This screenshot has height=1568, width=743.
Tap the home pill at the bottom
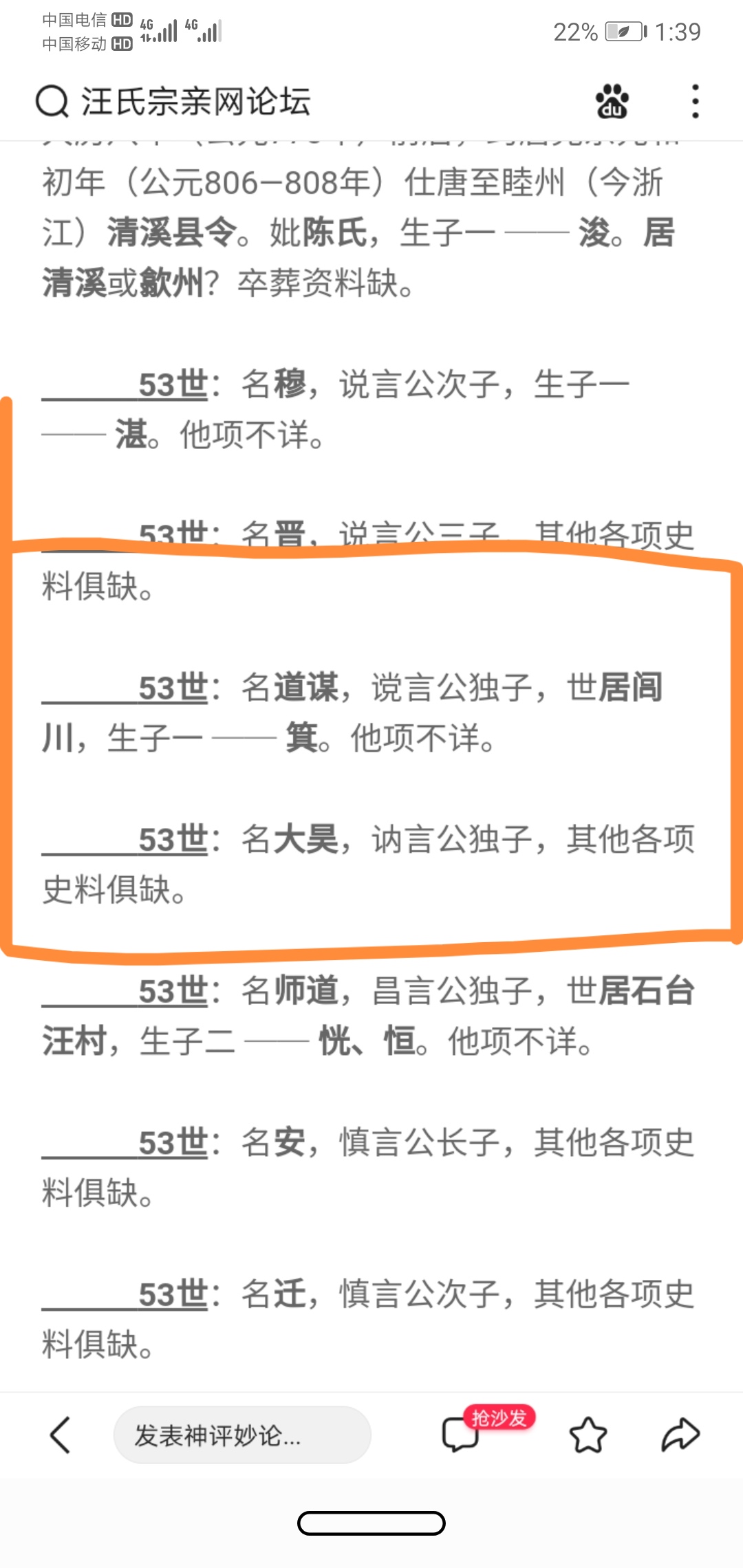tap(371, 1523)
